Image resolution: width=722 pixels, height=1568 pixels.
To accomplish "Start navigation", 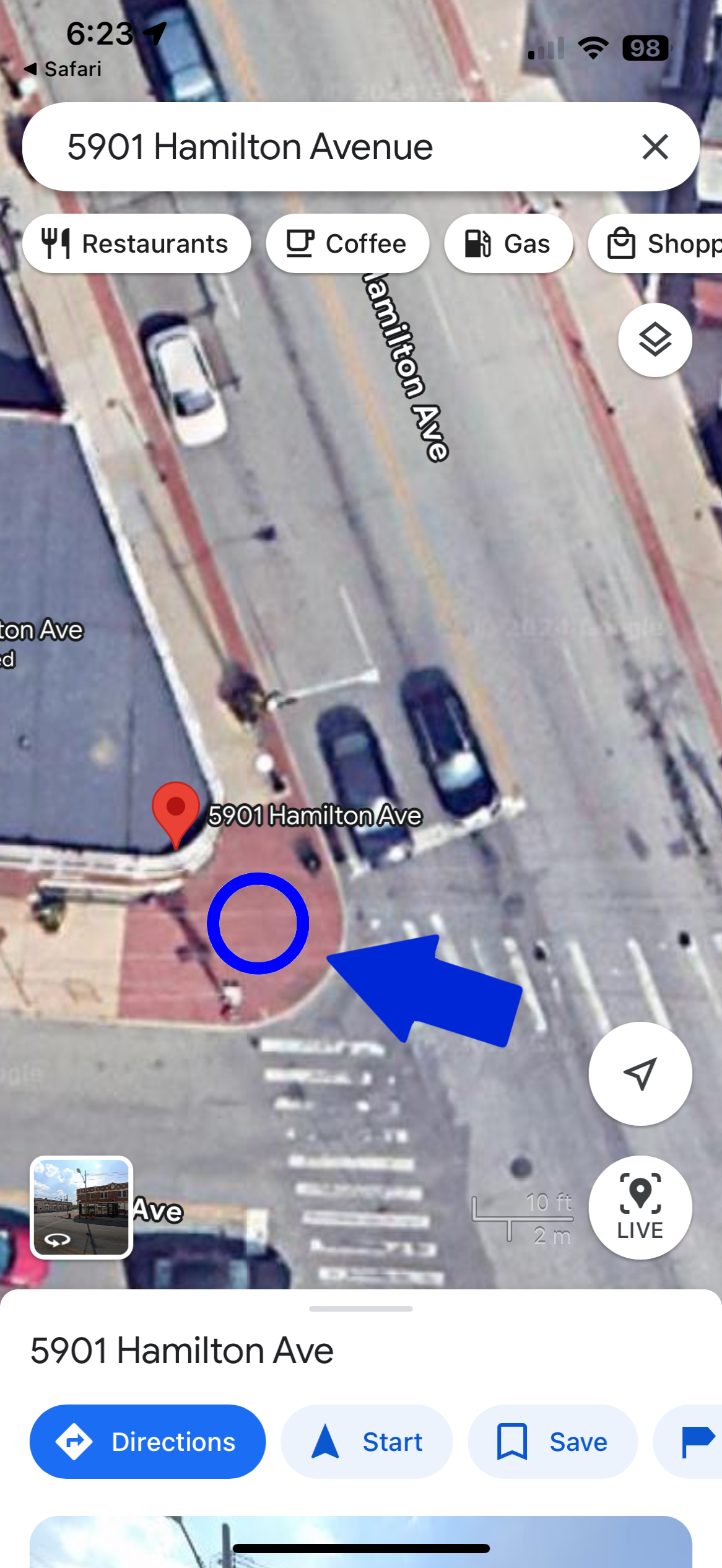I will [x=367, y=1442].
